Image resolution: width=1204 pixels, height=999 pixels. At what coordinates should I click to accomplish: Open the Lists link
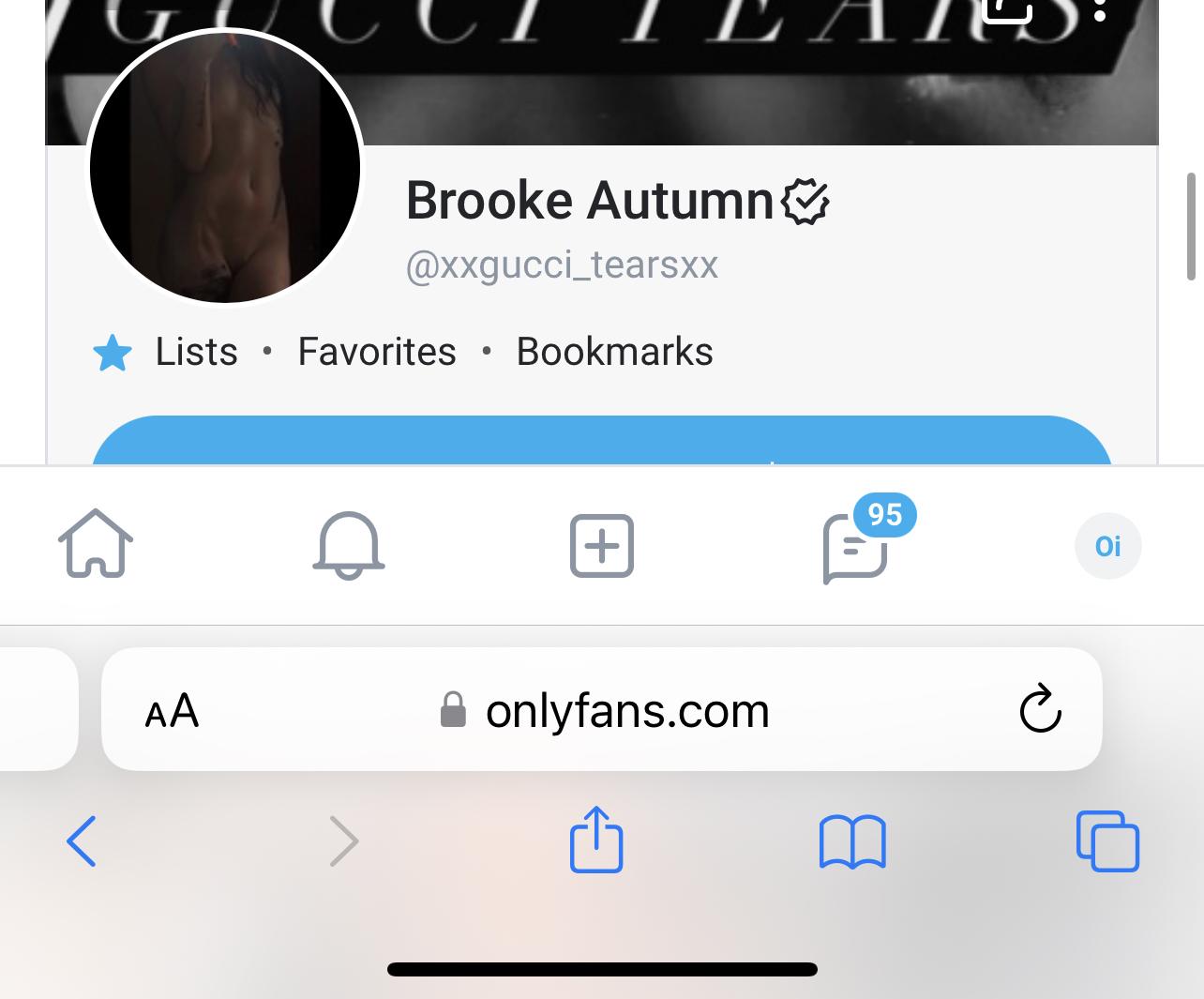point(196,352)
